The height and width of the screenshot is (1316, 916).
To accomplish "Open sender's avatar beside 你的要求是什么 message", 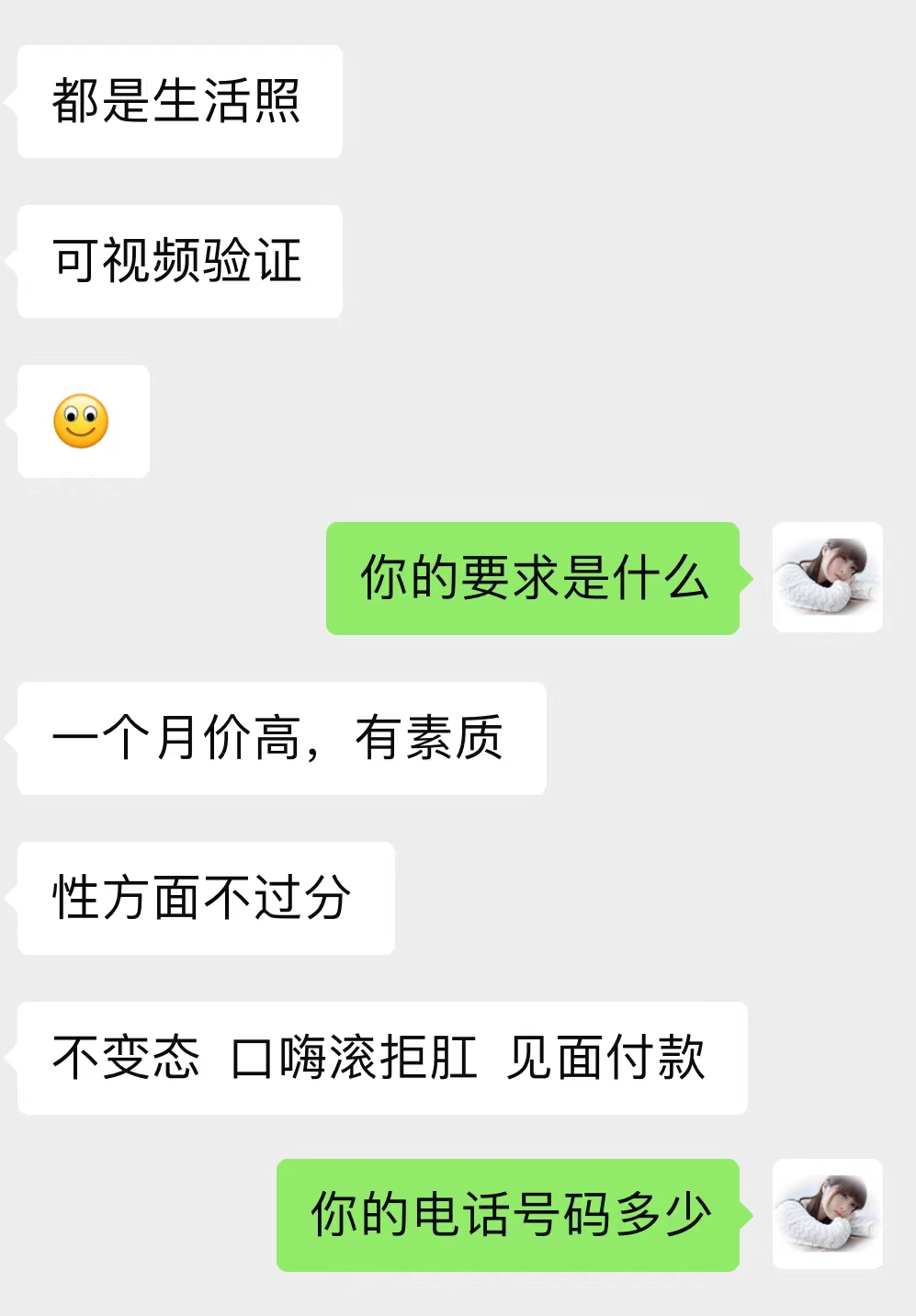I will pyautogui.click(x=827, y=577).
